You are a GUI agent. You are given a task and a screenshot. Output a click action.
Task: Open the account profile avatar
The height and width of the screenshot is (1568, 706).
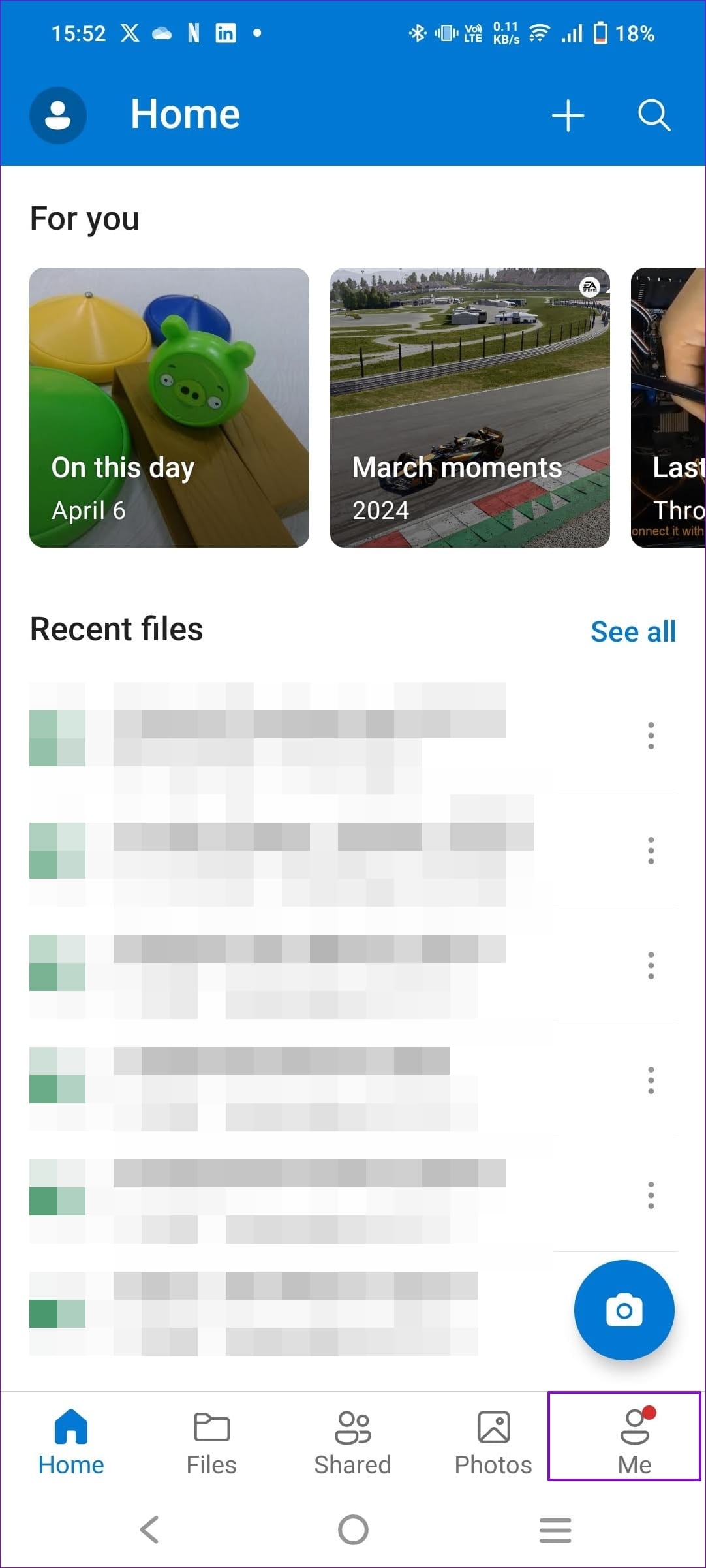58,115
